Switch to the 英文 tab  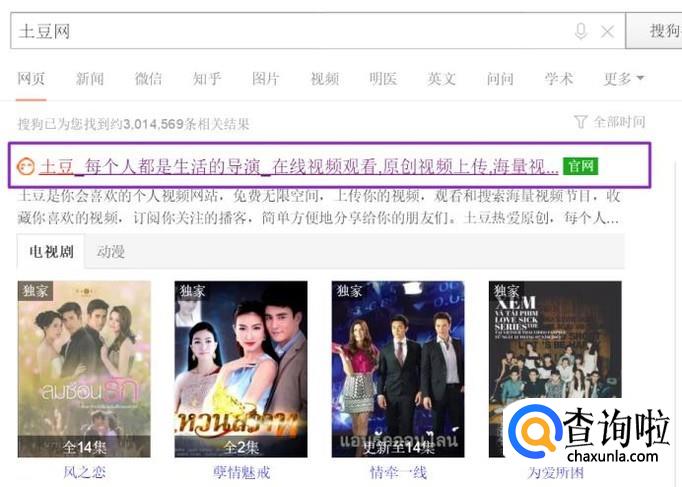coord(441,79)
